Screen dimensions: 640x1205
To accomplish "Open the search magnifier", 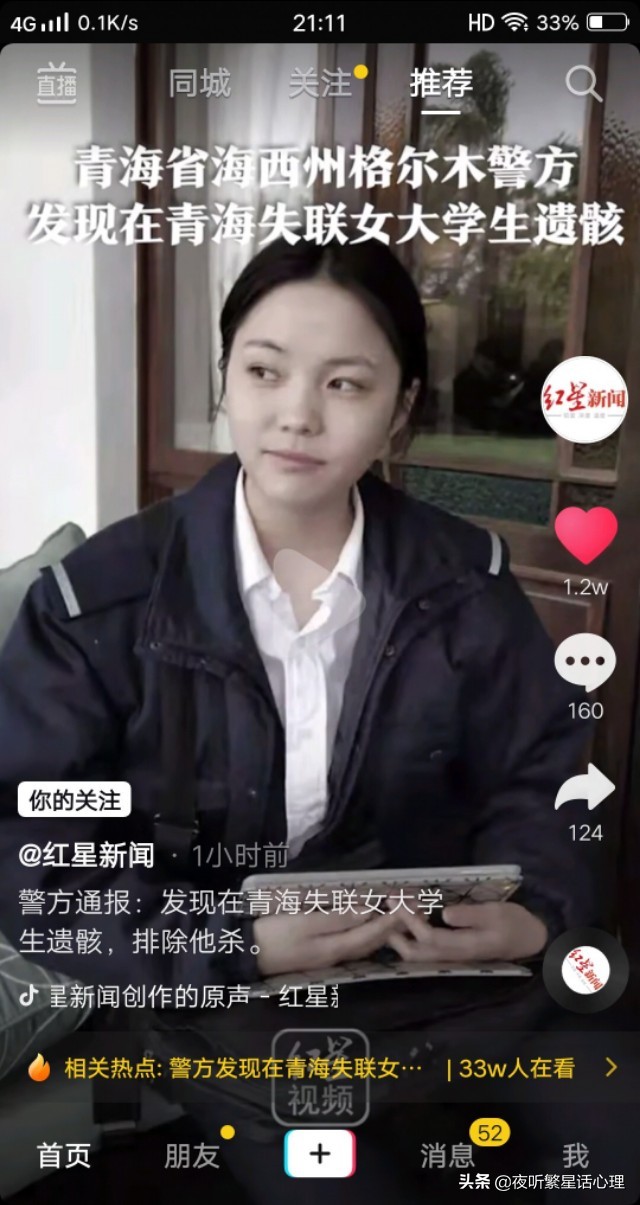I will (x=584, y=84).
